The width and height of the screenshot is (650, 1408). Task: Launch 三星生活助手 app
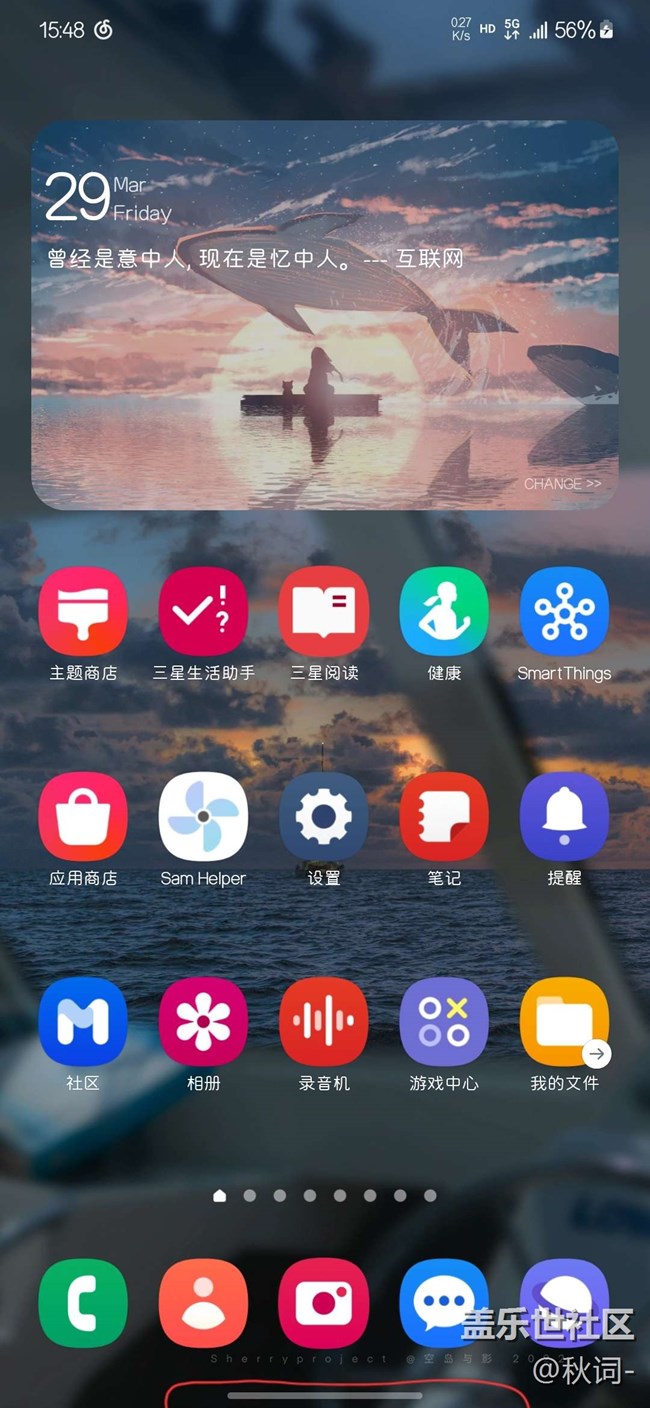[203, 611]
